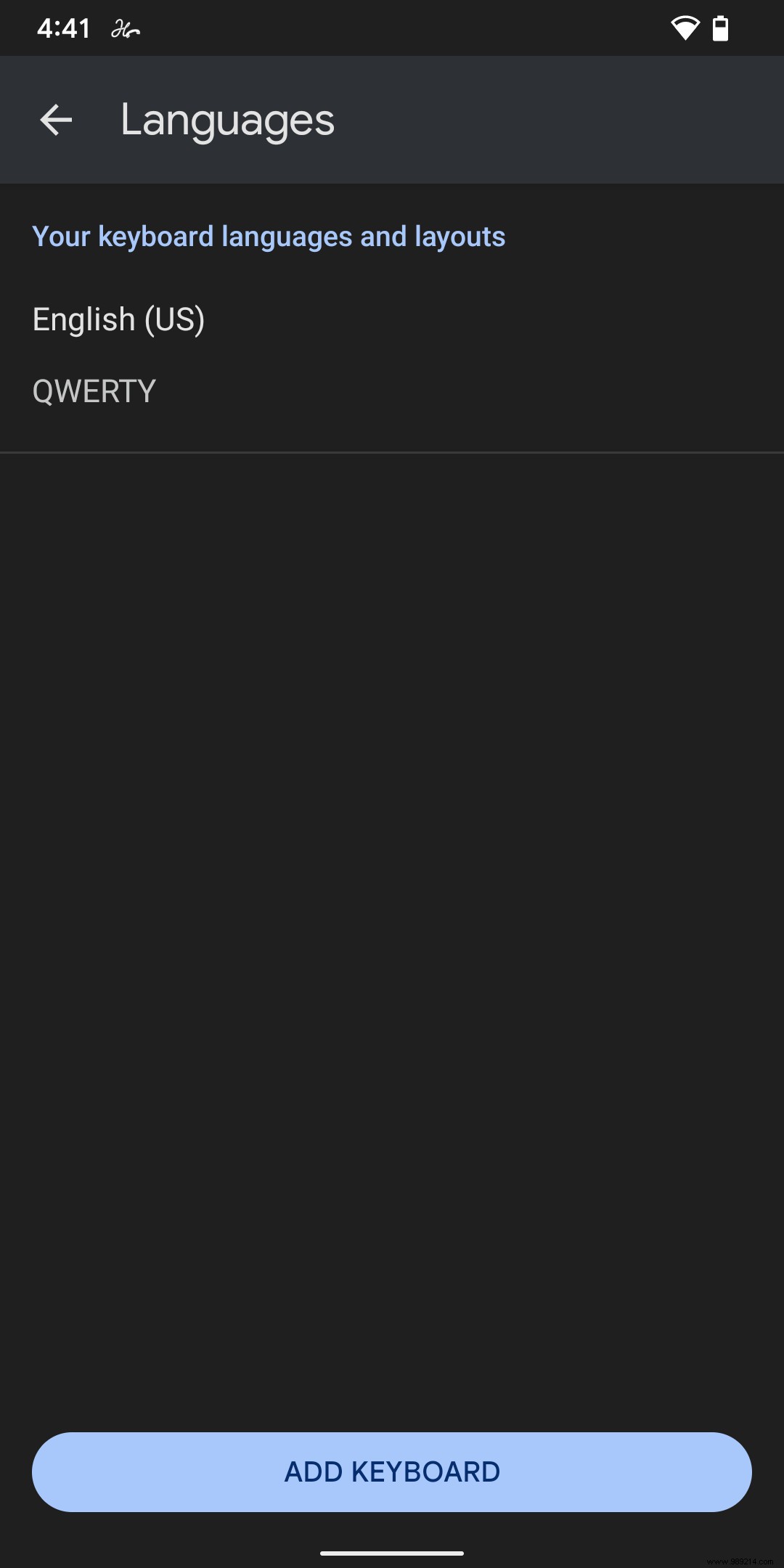Check battery level from status icon
Image resolution: width=784 pixels, height=1568 pixels.
click(721, 28)
